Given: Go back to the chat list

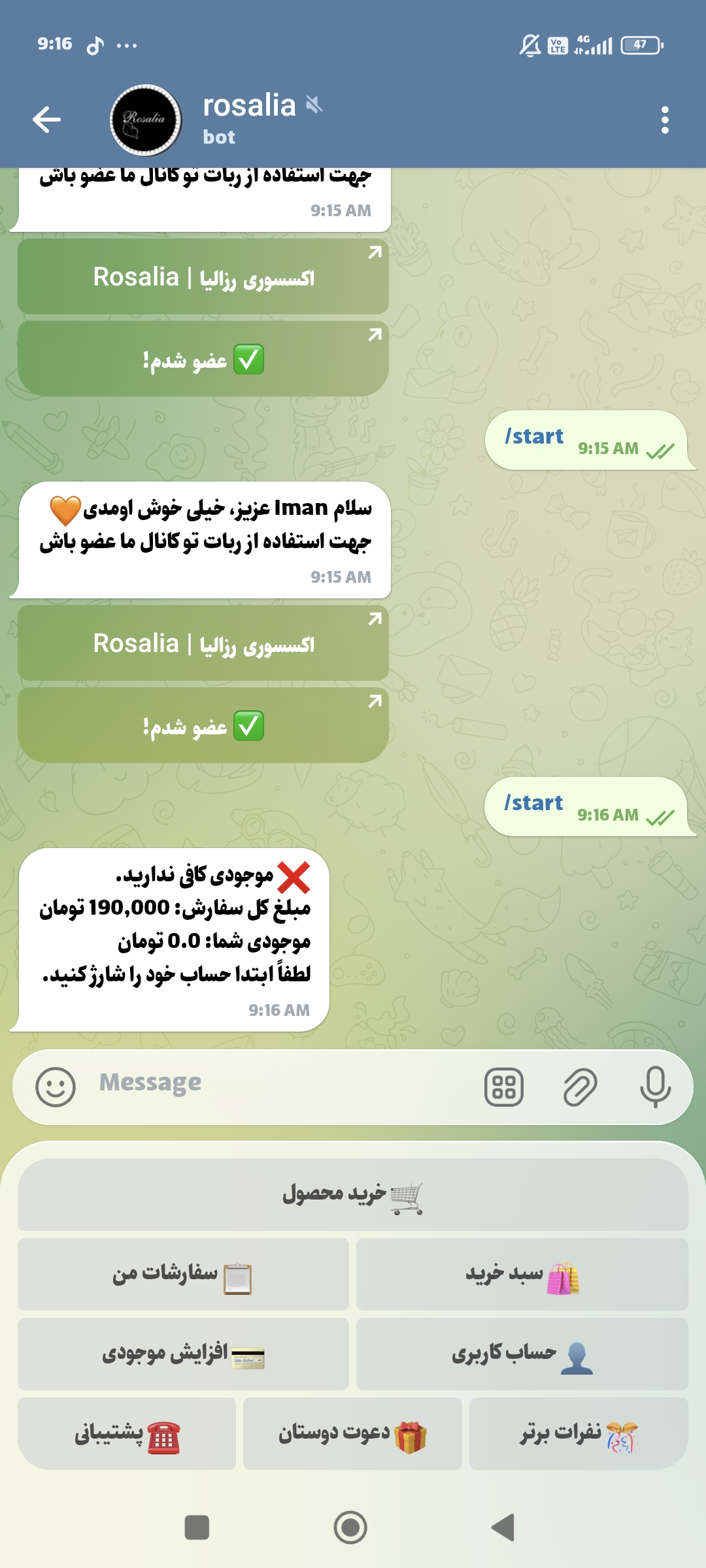Looking at the screenshot, I should tap(47, 120).
